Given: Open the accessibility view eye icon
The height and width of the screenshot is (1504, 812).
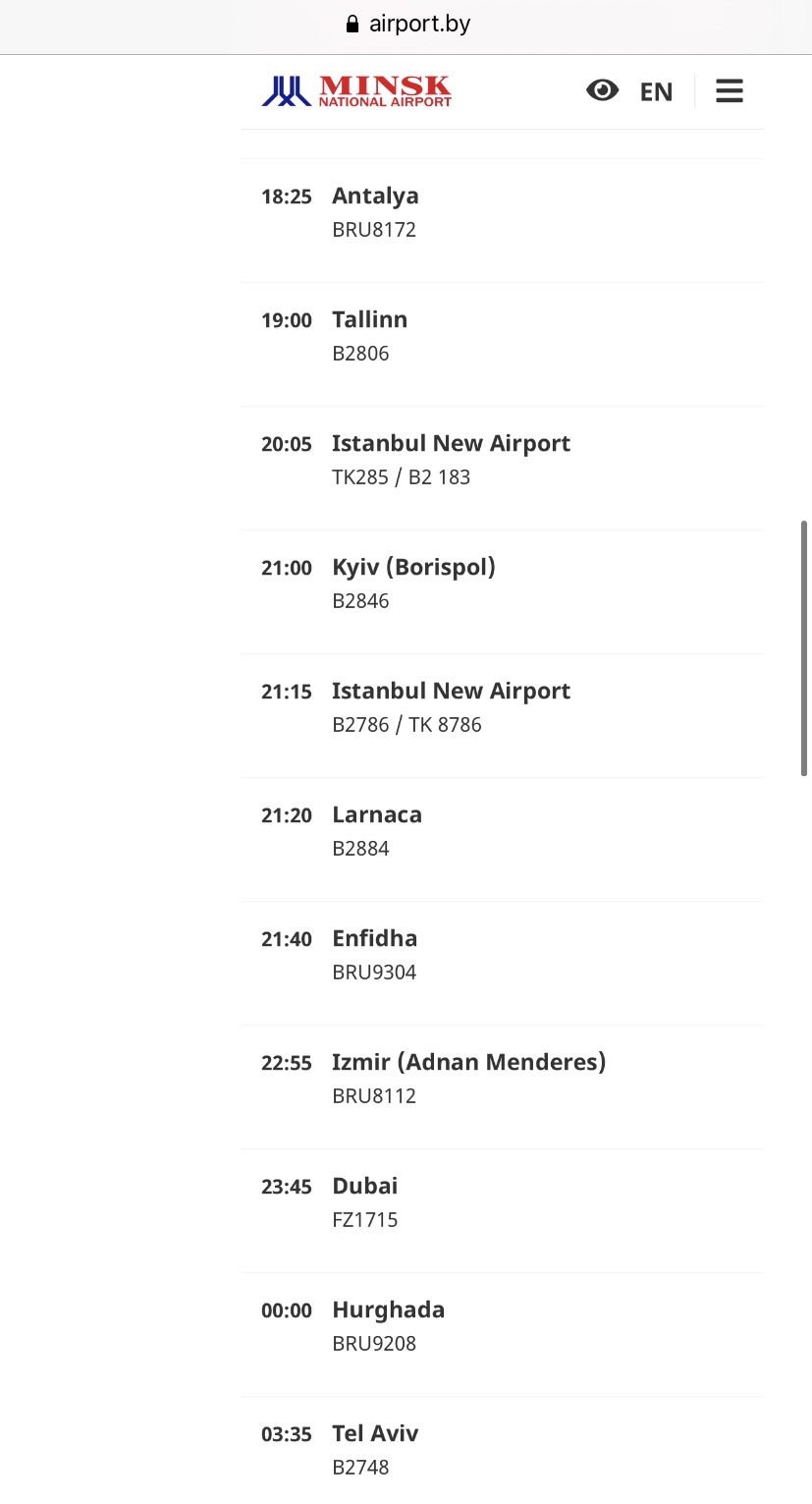Looking at the screenshot, I should pos(602,91).
